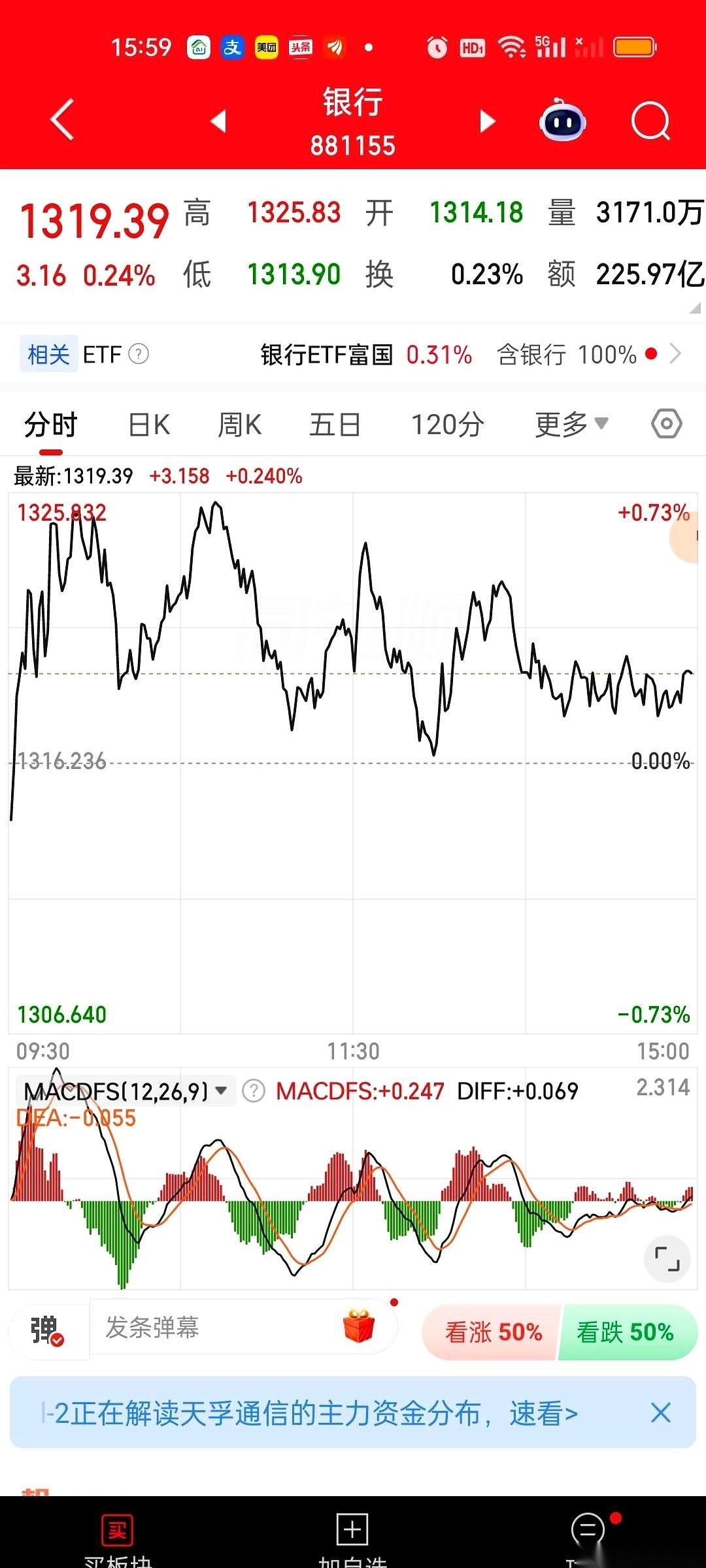Go back using the header arrow
Image resolution: width=706 pixels, height=1568 pixels.
coord(62,120)
